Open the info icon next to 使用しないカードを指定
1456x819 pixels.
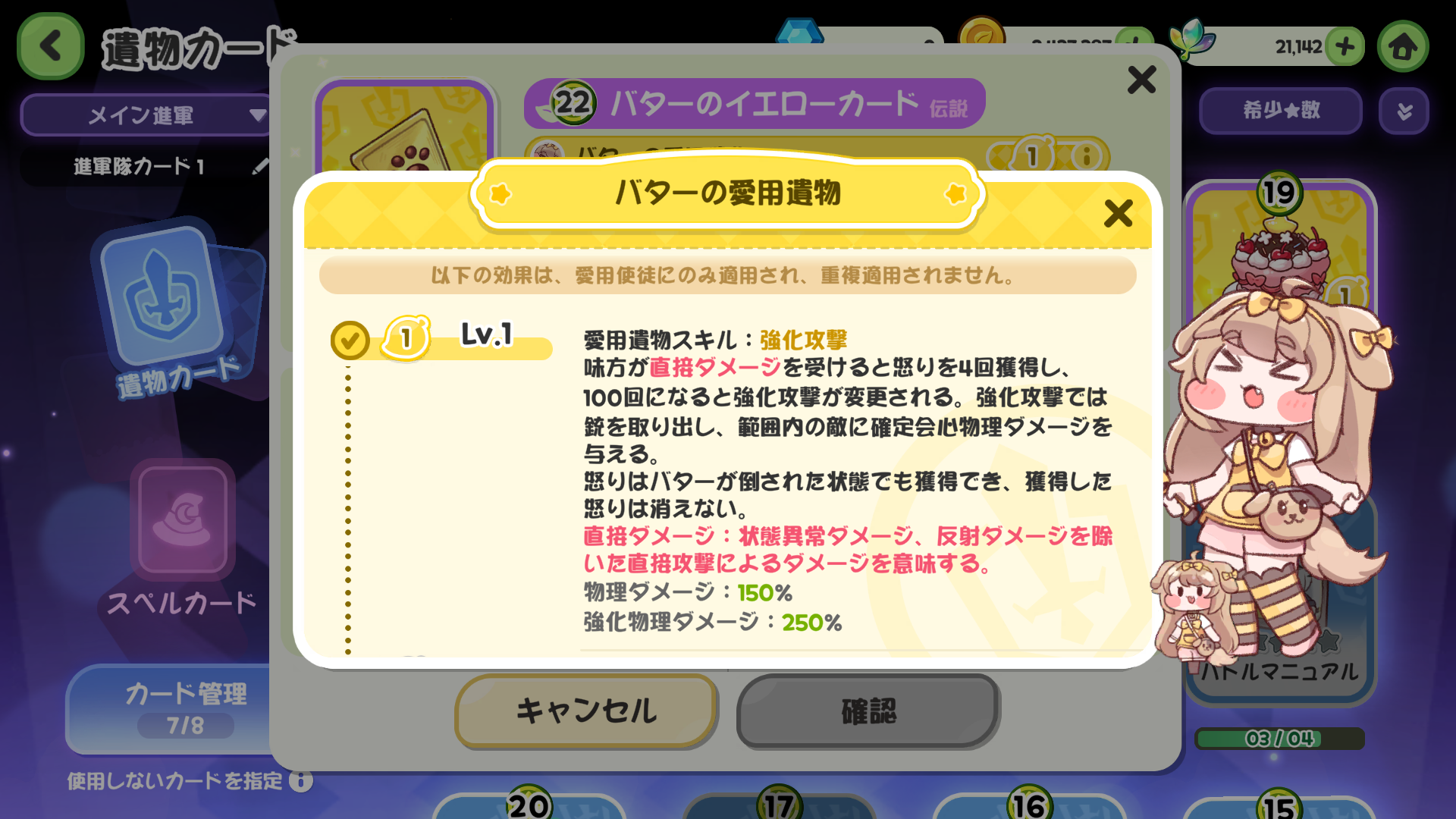click(x=301, y=780)
